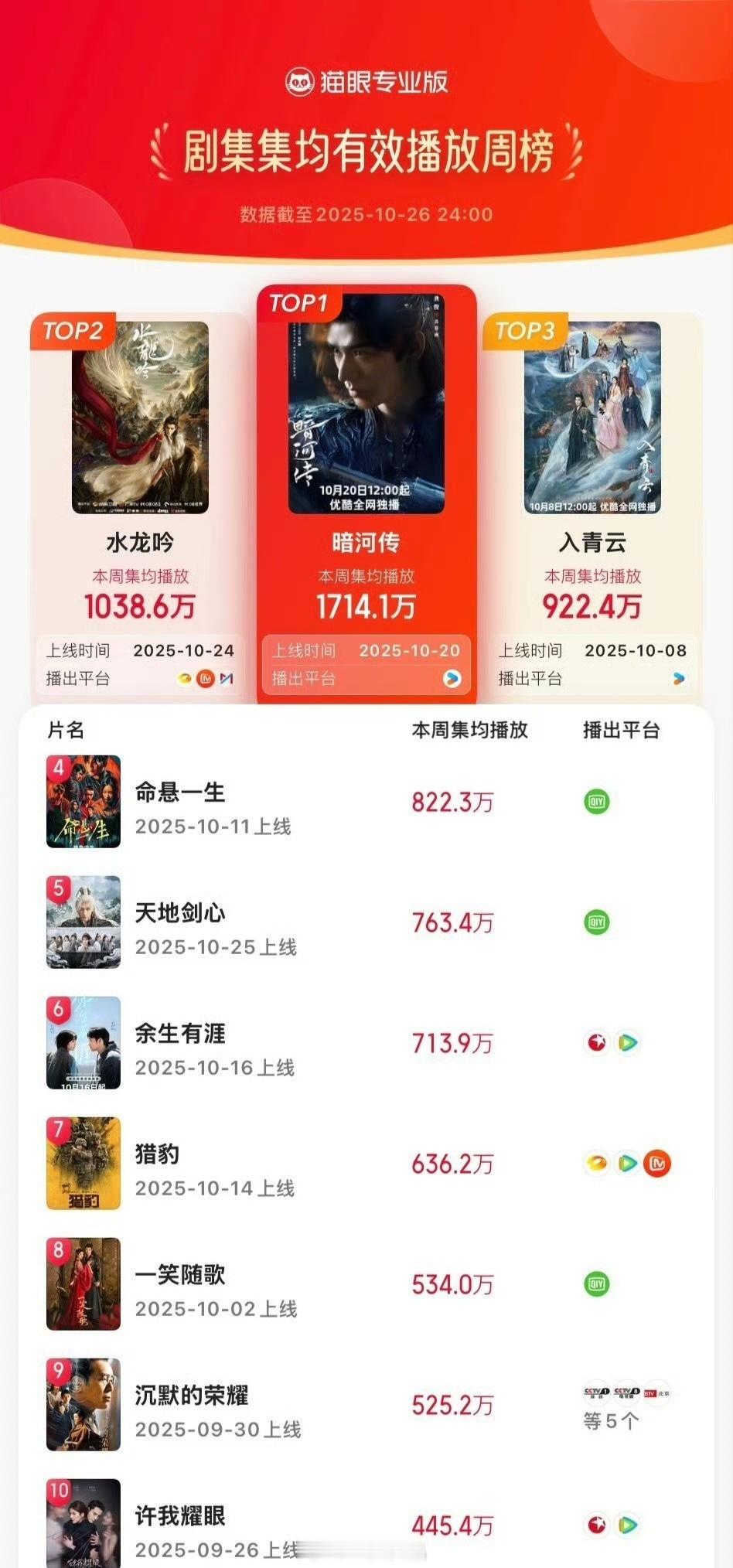Open the 暗河传 detail via its title
The image size is (733, 1568).
click(x=365, y=541)
